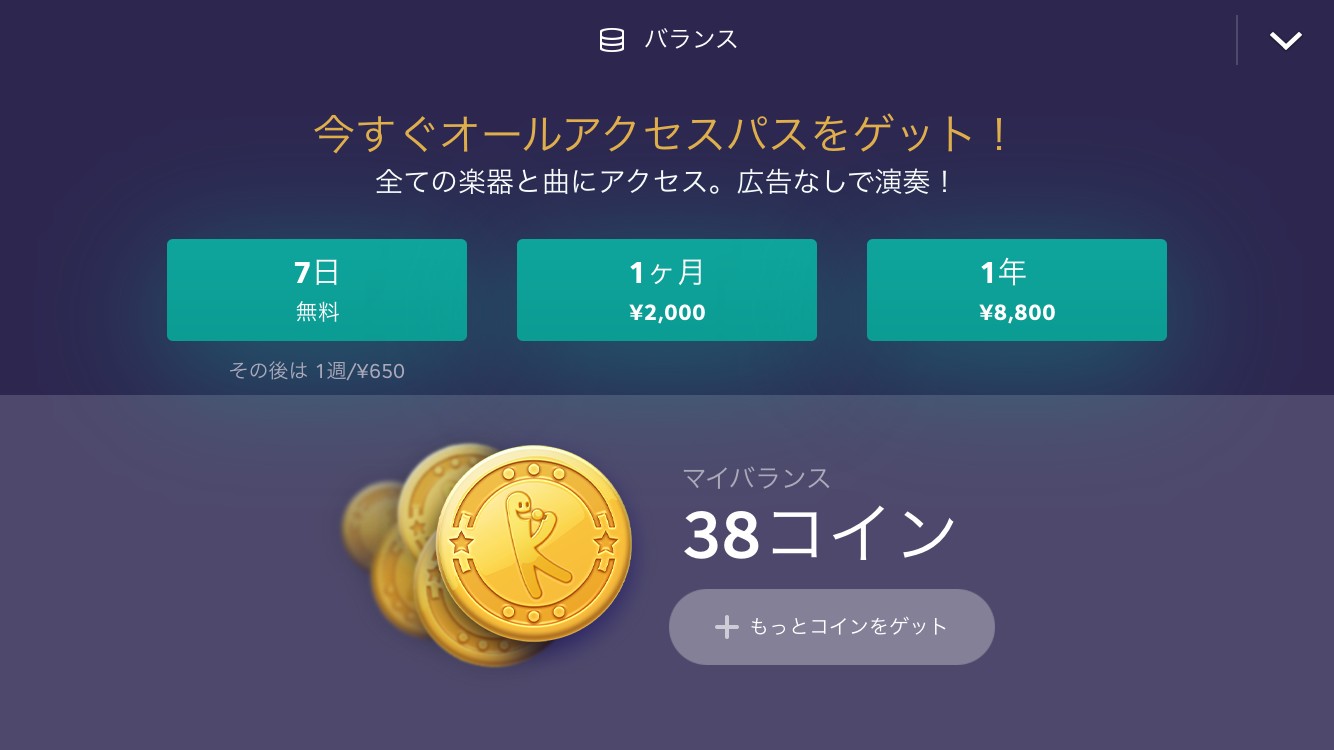Buy the 1年 ¥8,800 pass
This screenshot has height=750, width=1334.
tap(1017, 290)
